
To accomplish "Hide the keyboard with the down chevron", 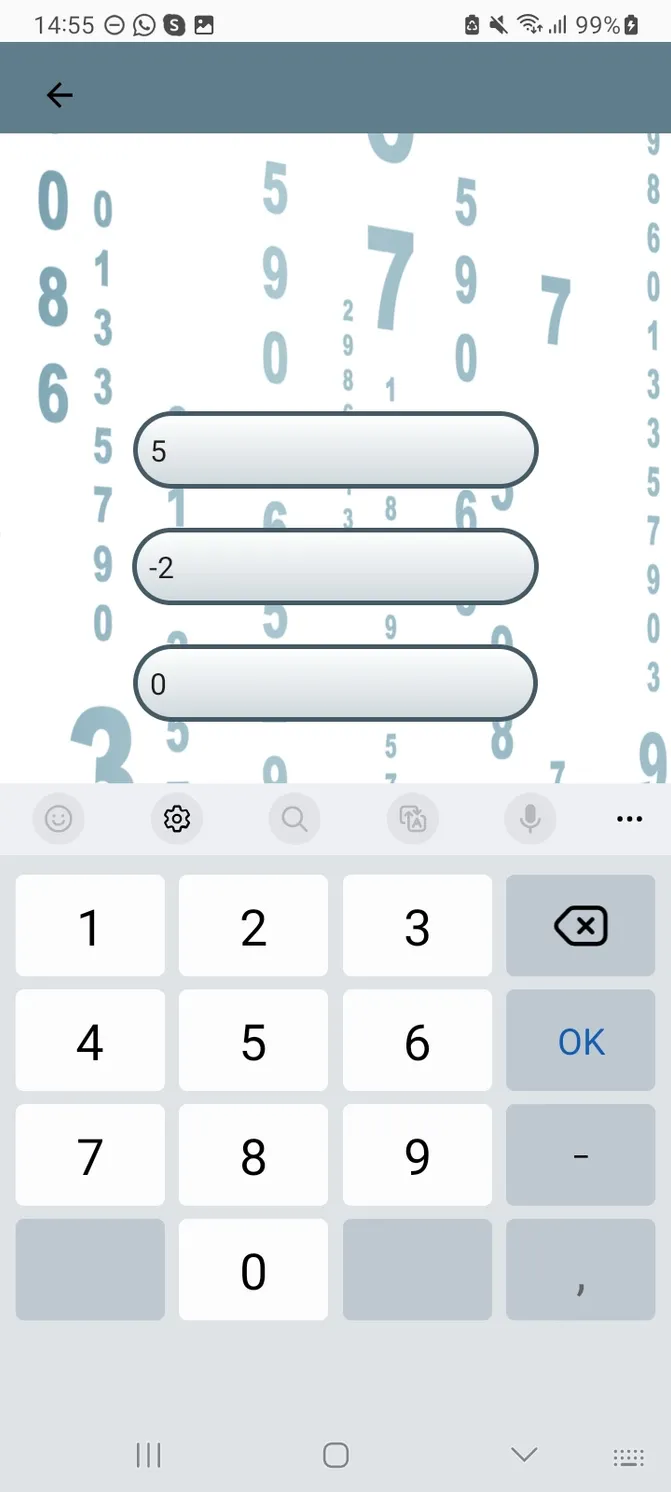I will point(524,1455).
